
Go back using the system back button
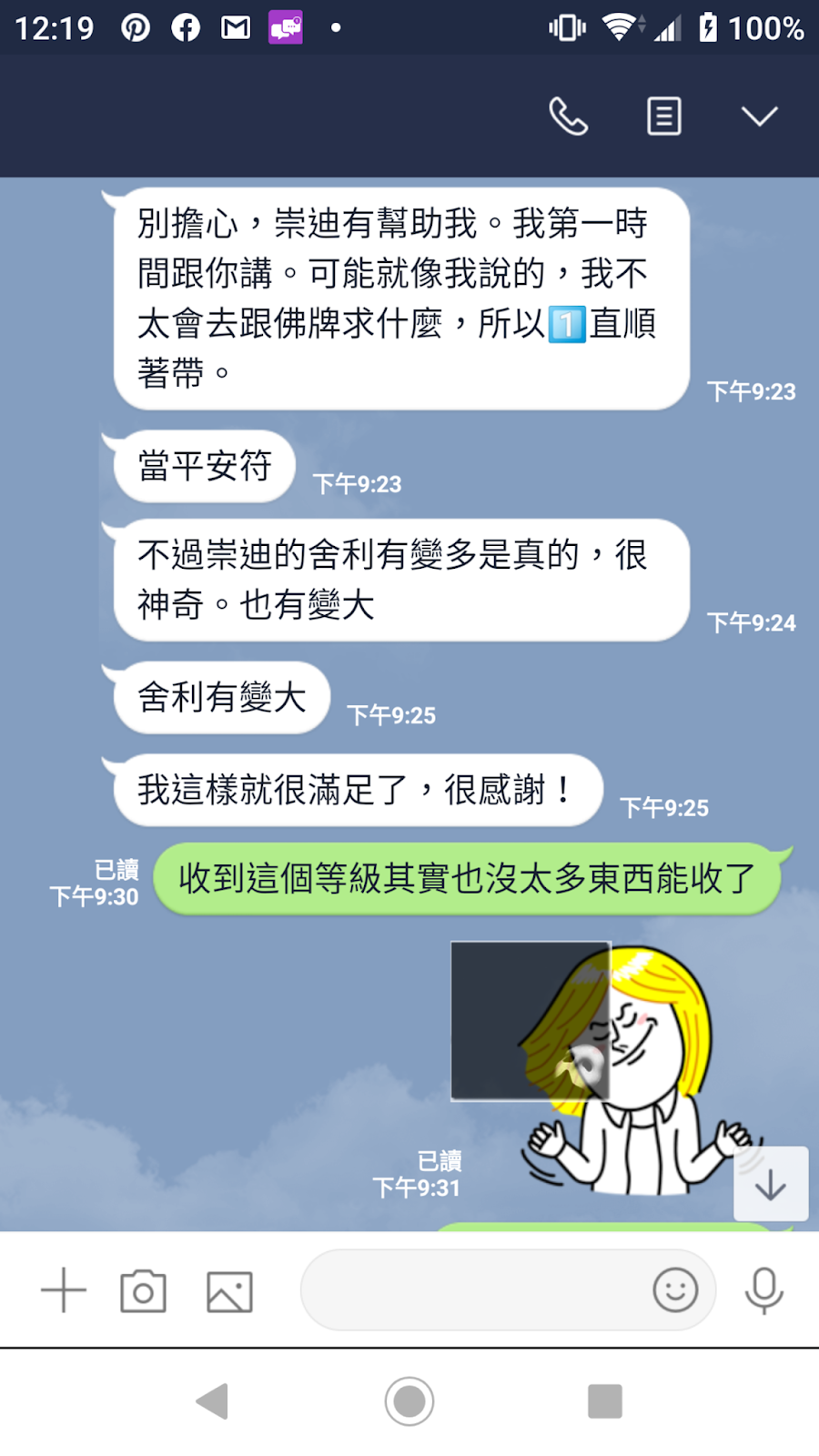(213, 1401)
